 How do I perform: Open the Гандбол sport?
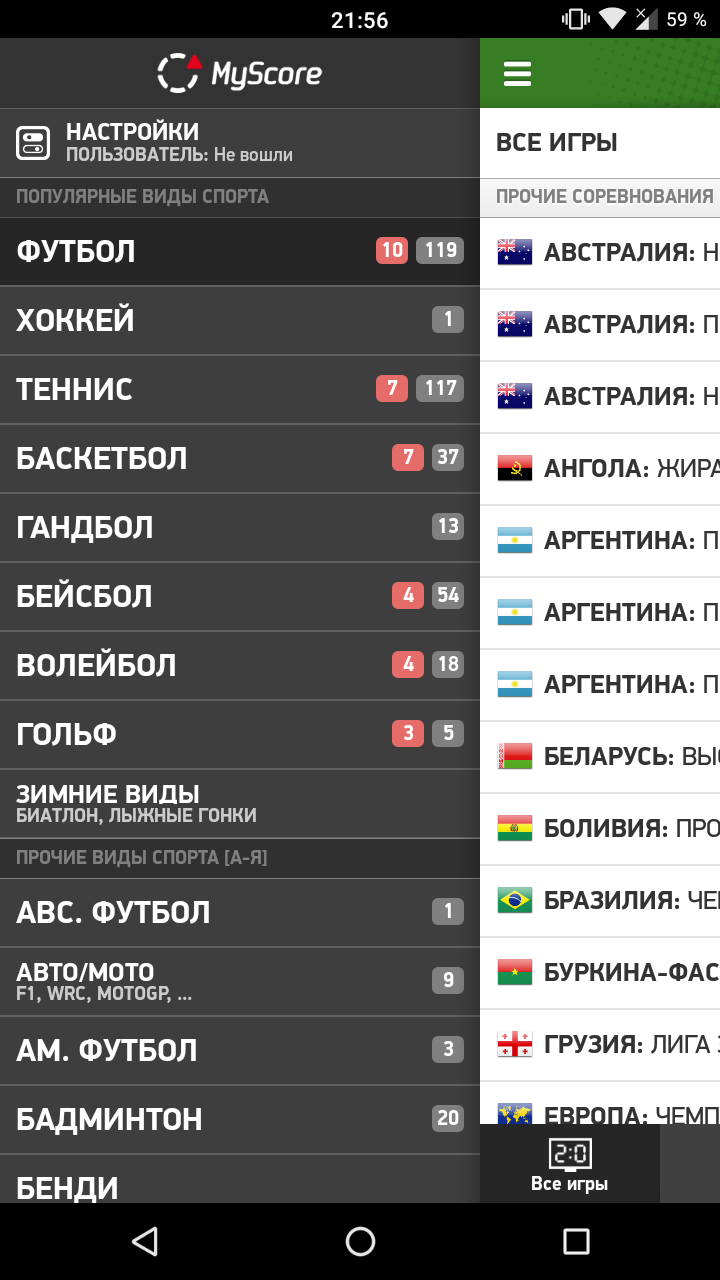pos(240,527)
